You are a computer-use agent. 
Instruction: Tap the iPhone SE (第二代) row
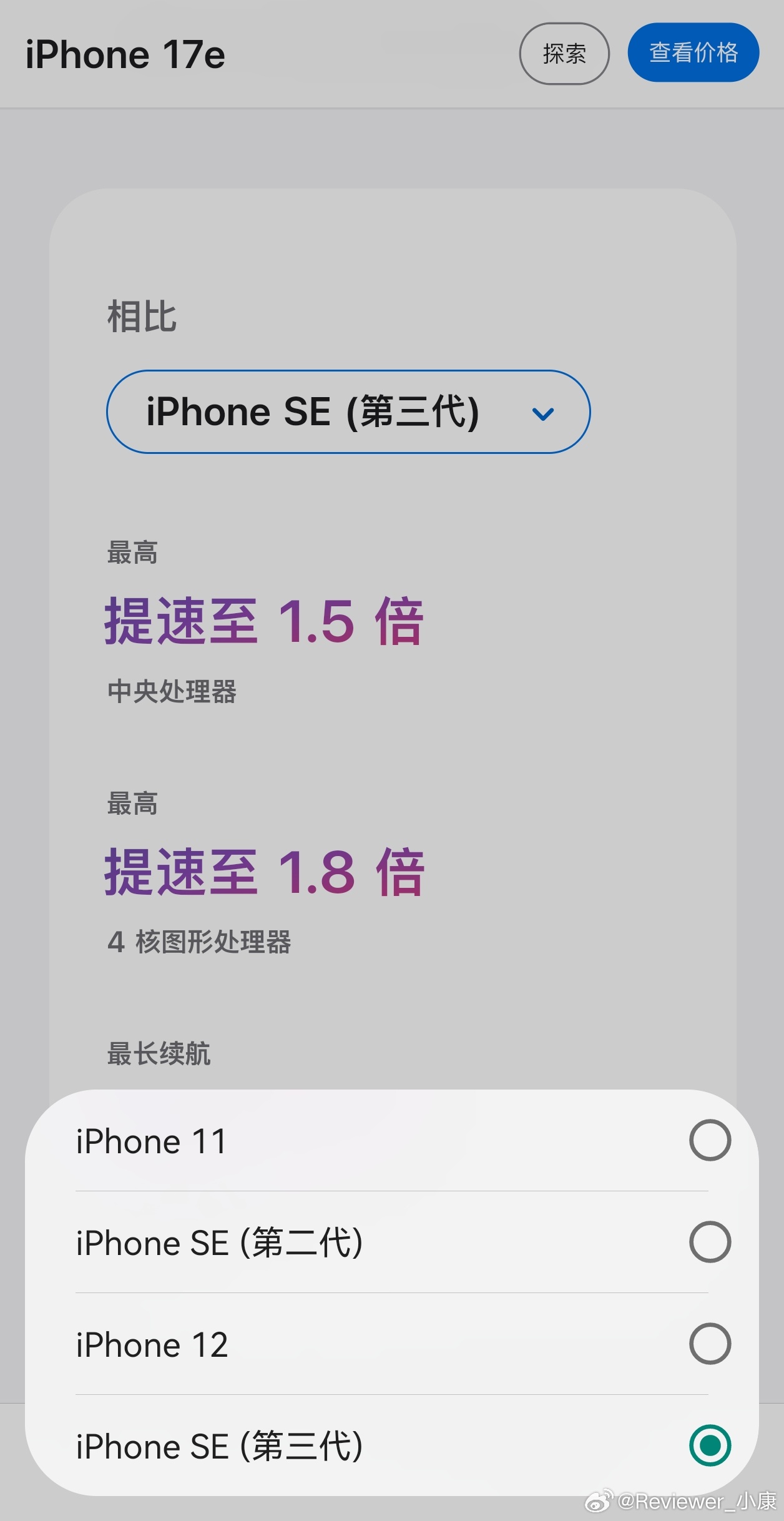220,1242
